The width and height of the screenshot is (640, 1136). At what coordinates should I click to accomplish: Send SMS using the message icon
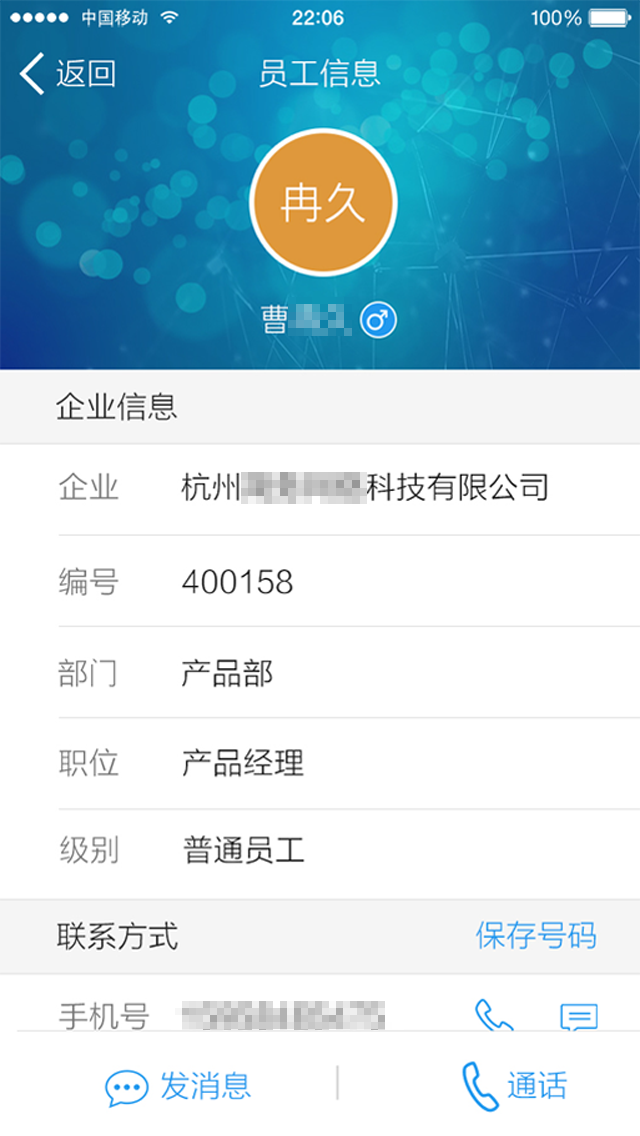point(579,1016)
